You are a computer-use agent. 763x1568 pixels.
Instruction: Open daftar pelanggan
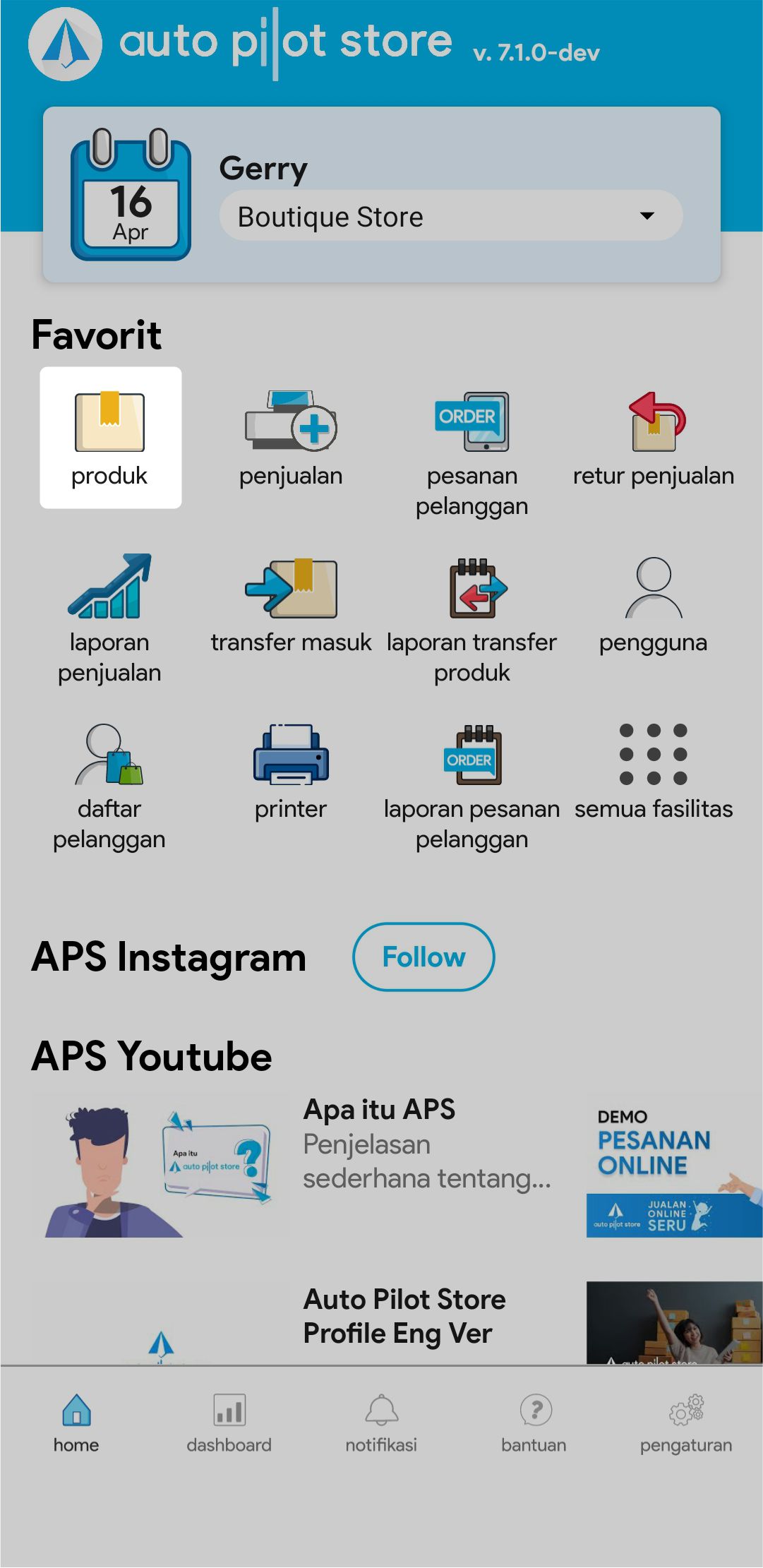click(109, 785)
